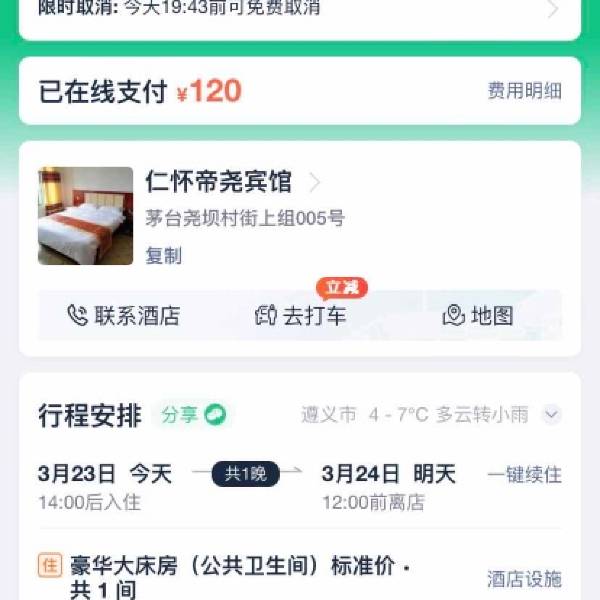Share the itinerary via 分享

193,414
